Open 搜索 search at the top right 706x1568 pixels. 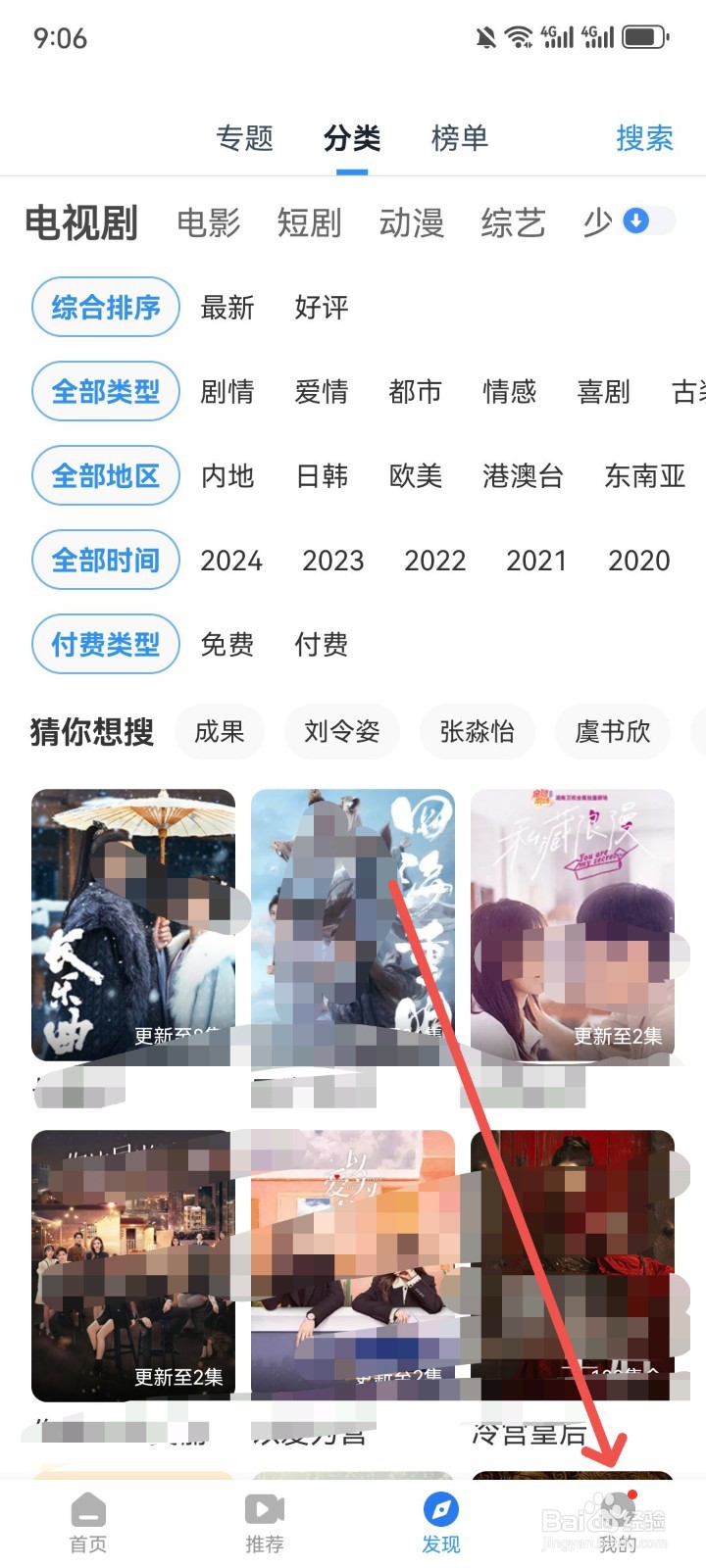point(644,139)
